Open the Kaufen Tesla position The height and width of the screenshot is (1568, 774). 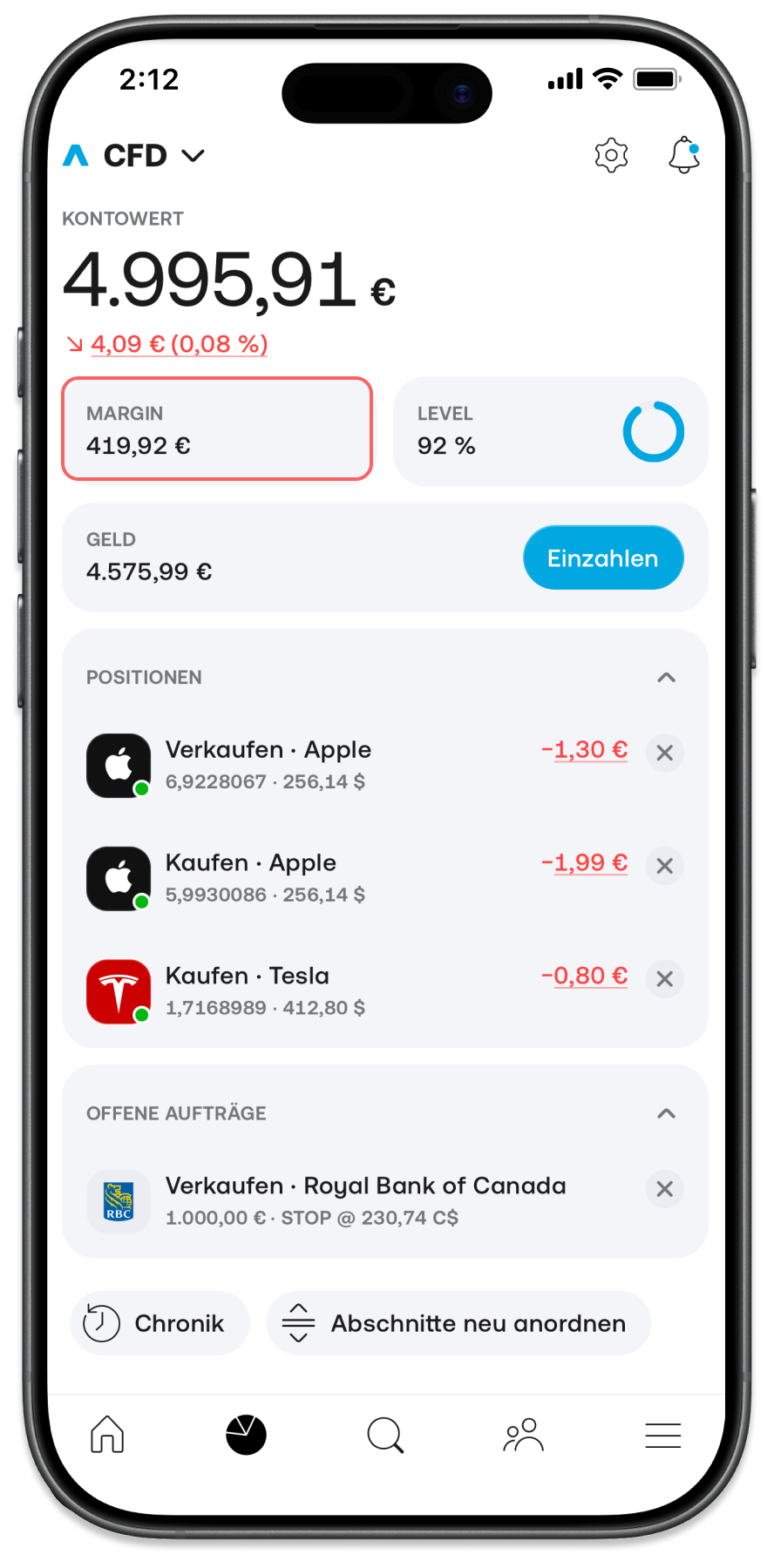tap(349, 991)
